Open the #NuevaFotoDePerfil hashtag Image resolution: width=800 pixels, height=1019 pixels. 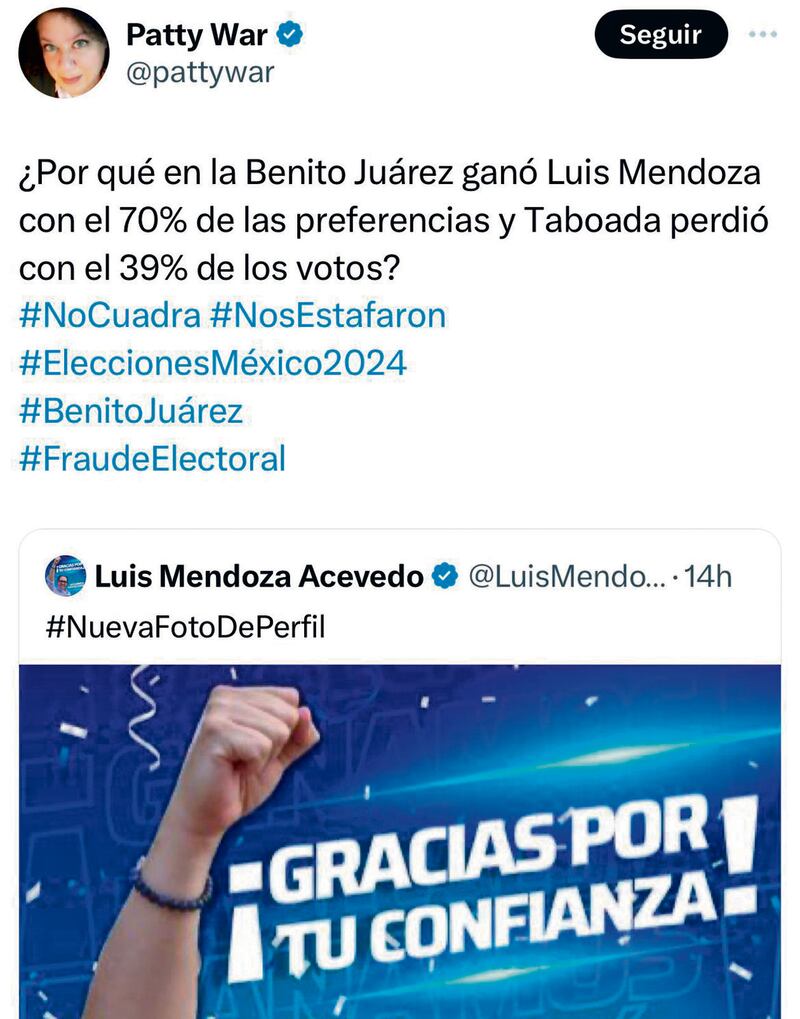[x=186, y=628]
